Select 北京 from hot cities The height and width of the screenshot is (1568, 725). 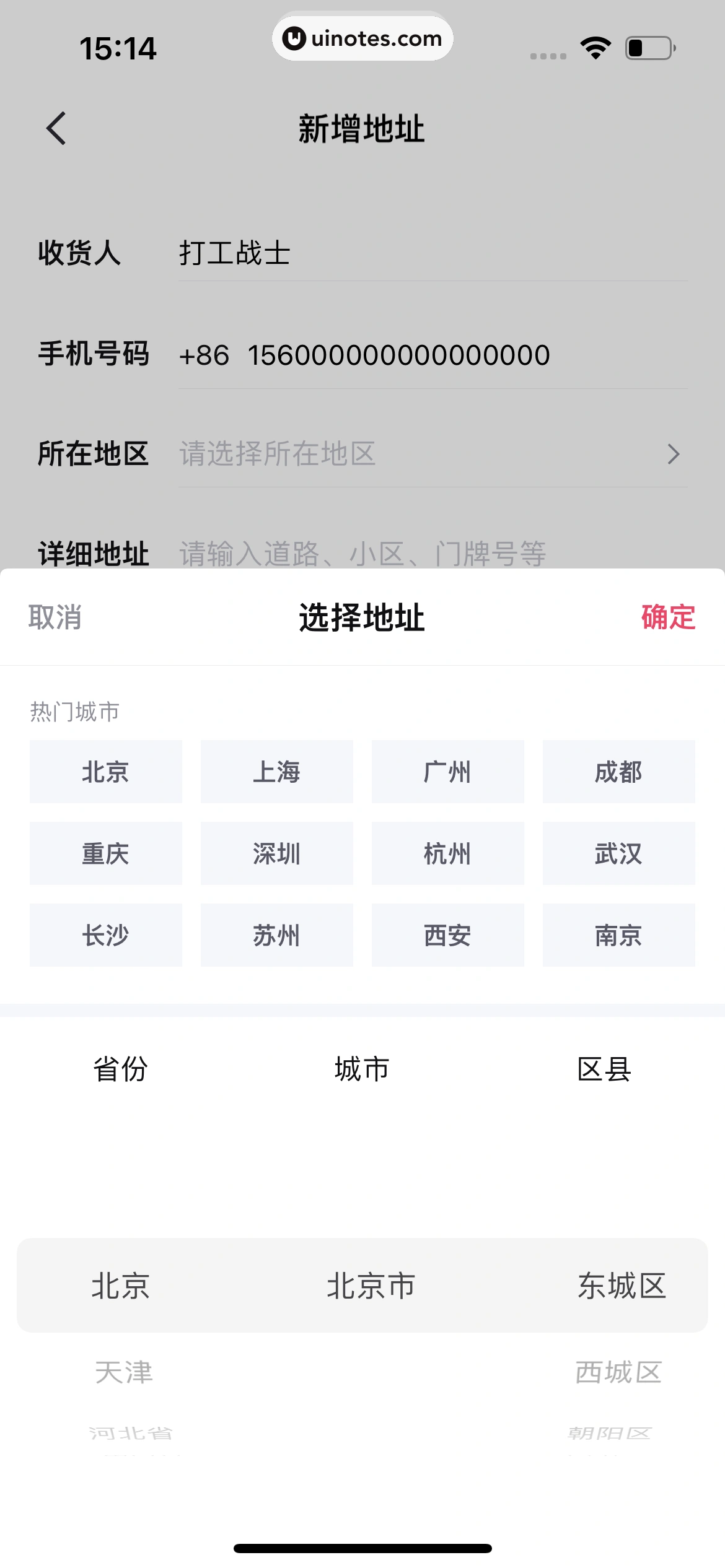105,772
